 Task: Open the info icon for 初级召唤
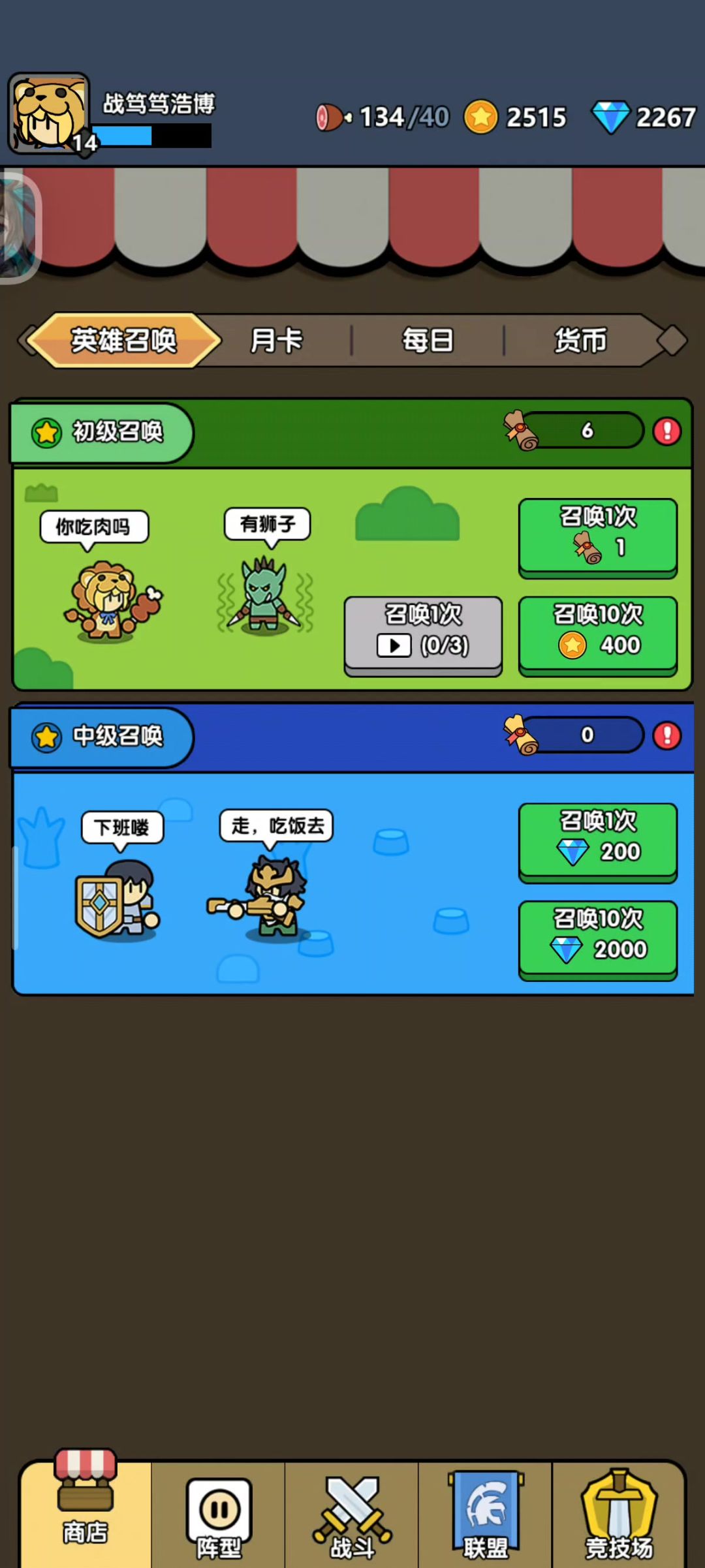pyautogui.click(x=666, y=431)
